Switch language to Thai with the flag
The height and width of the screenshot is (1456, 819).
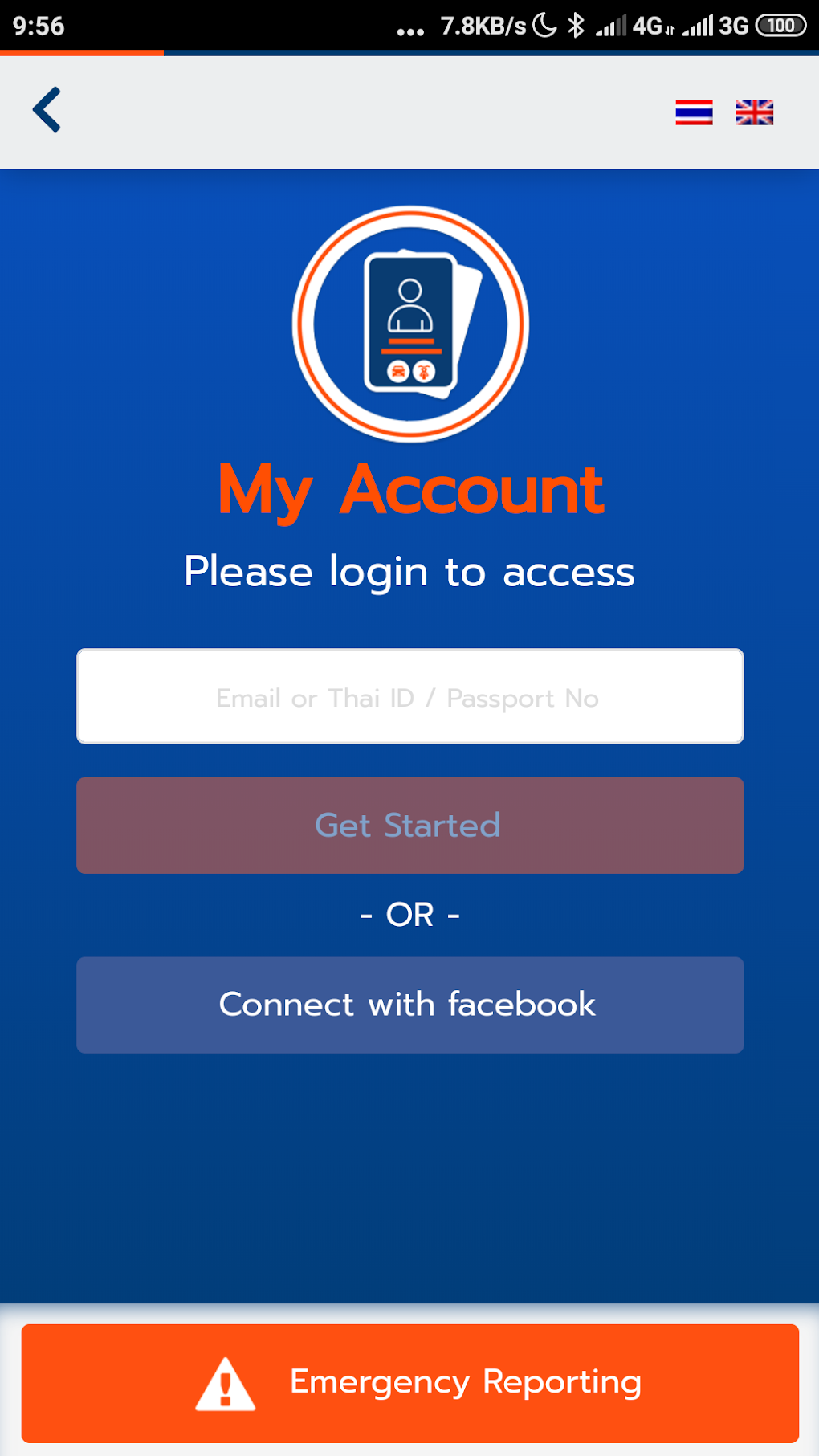point(694,112)
